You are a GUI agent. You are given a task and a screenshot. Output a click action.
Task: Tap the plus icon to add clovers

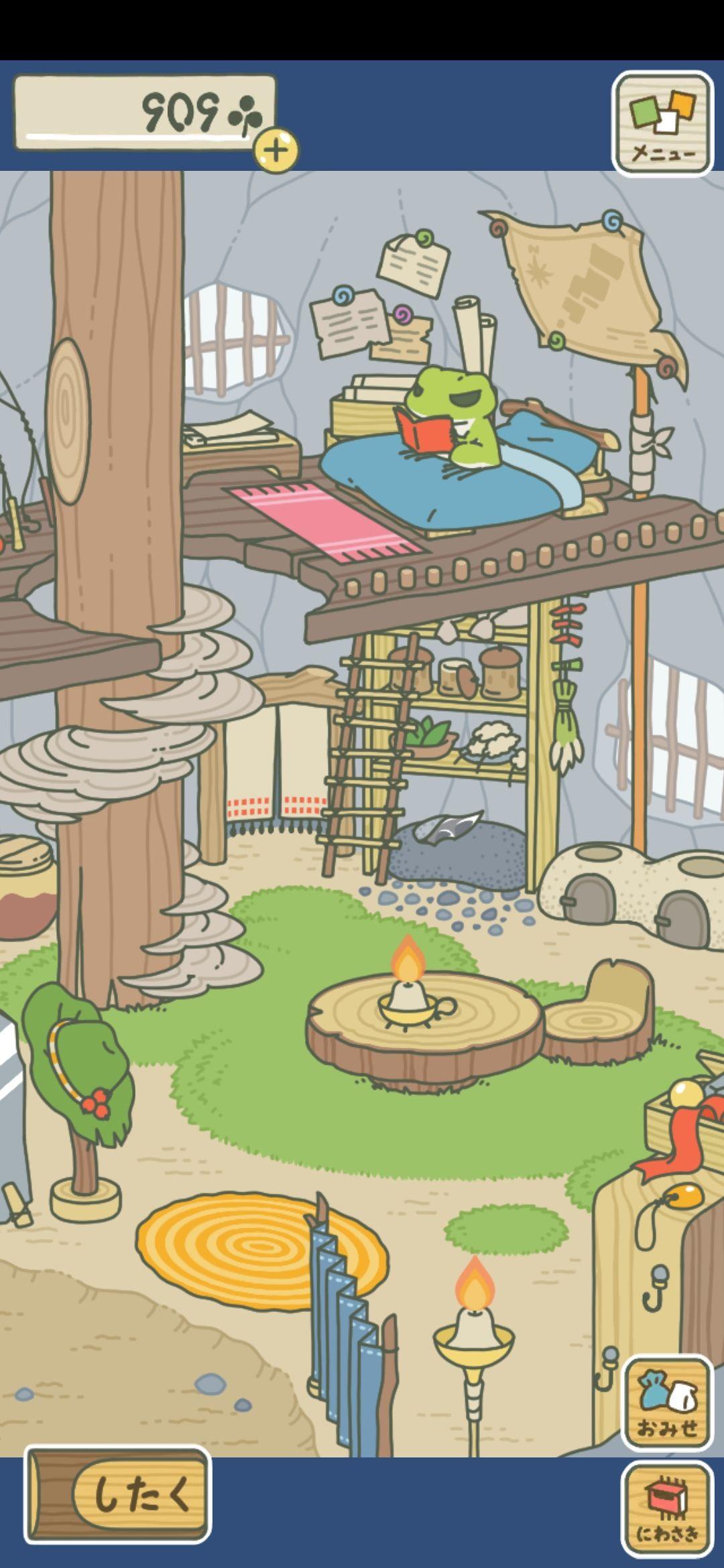pos(276,149)
